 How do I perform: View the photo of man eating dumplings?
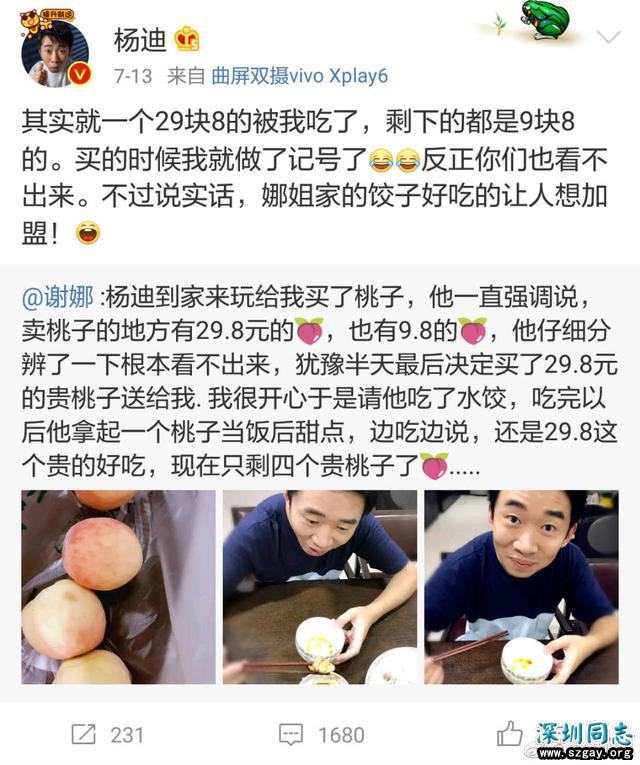(319, 586)
